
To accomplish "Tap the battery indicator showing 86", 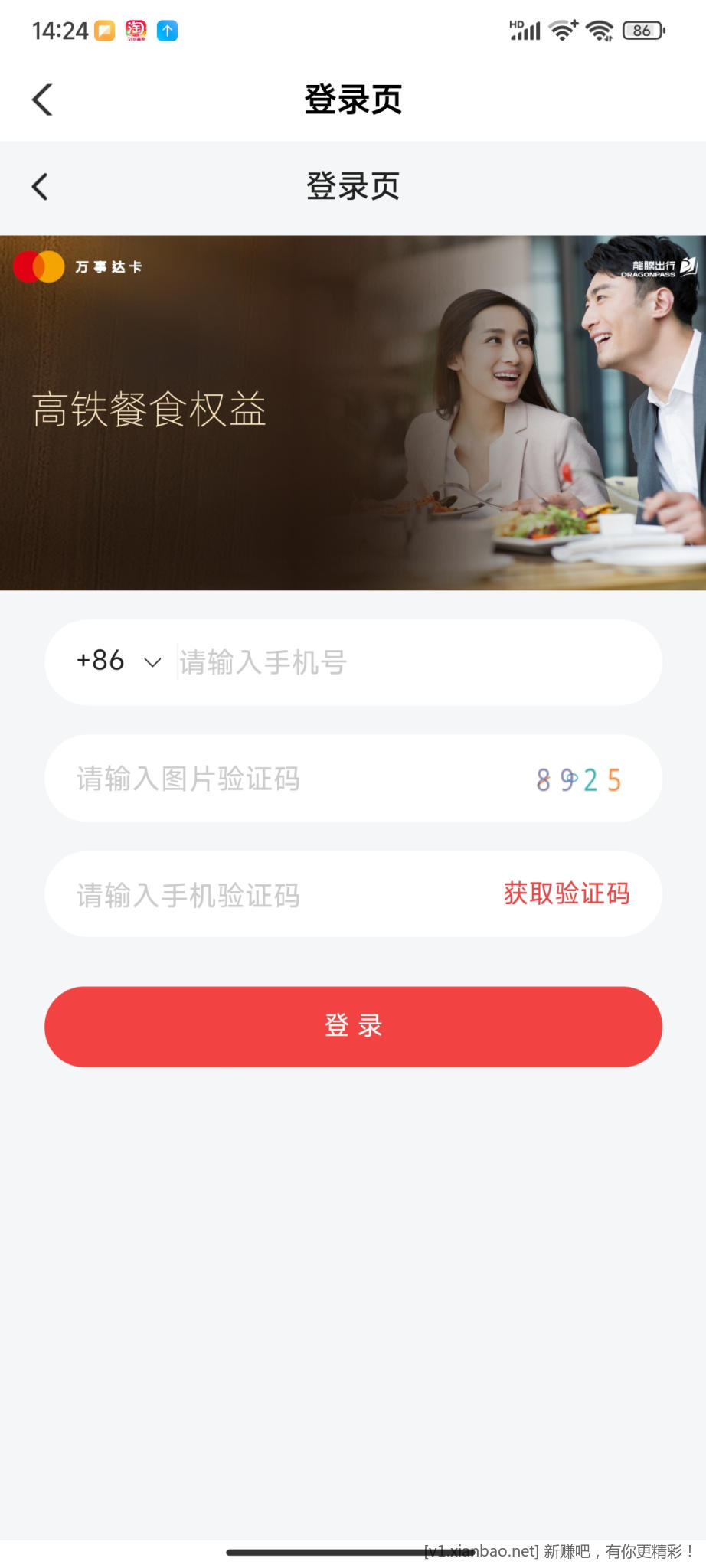I will [643, 30].
